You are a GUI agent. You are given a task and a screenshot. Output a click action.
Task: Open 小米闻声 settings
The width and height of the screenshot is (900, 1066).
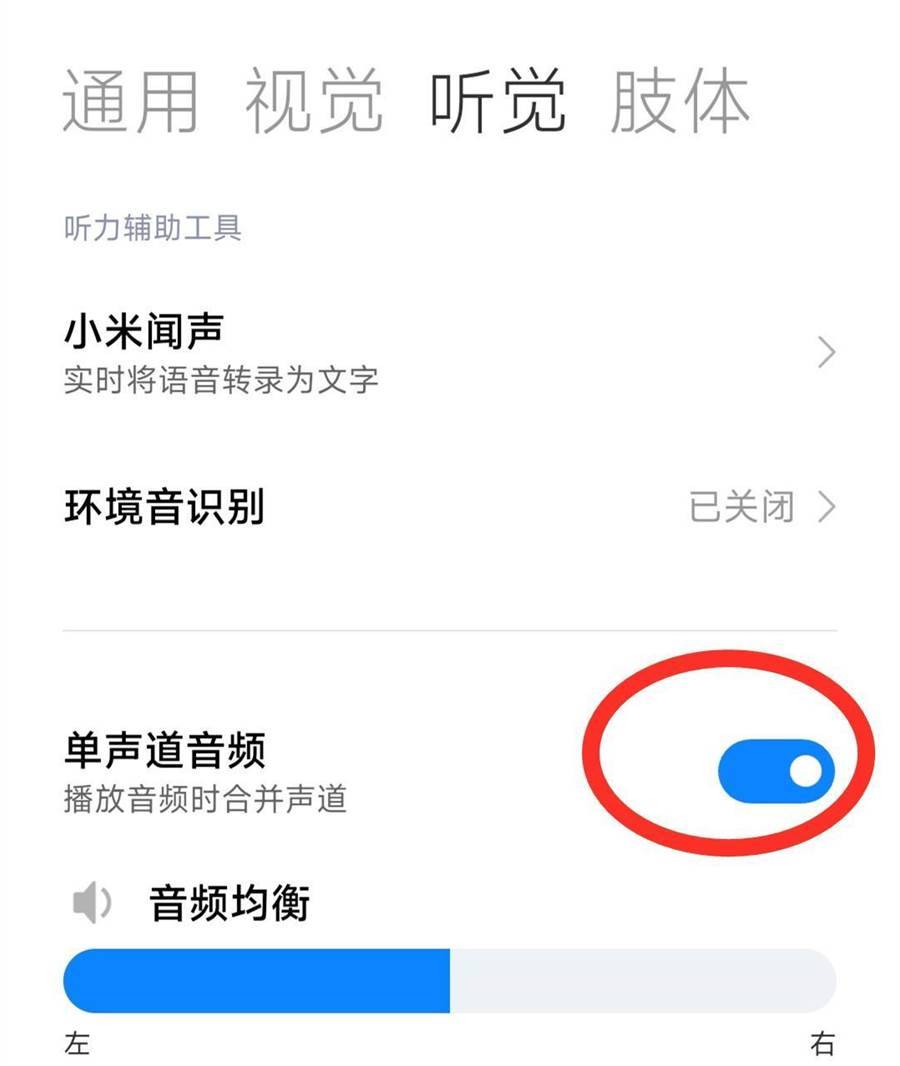coord(449,353)
